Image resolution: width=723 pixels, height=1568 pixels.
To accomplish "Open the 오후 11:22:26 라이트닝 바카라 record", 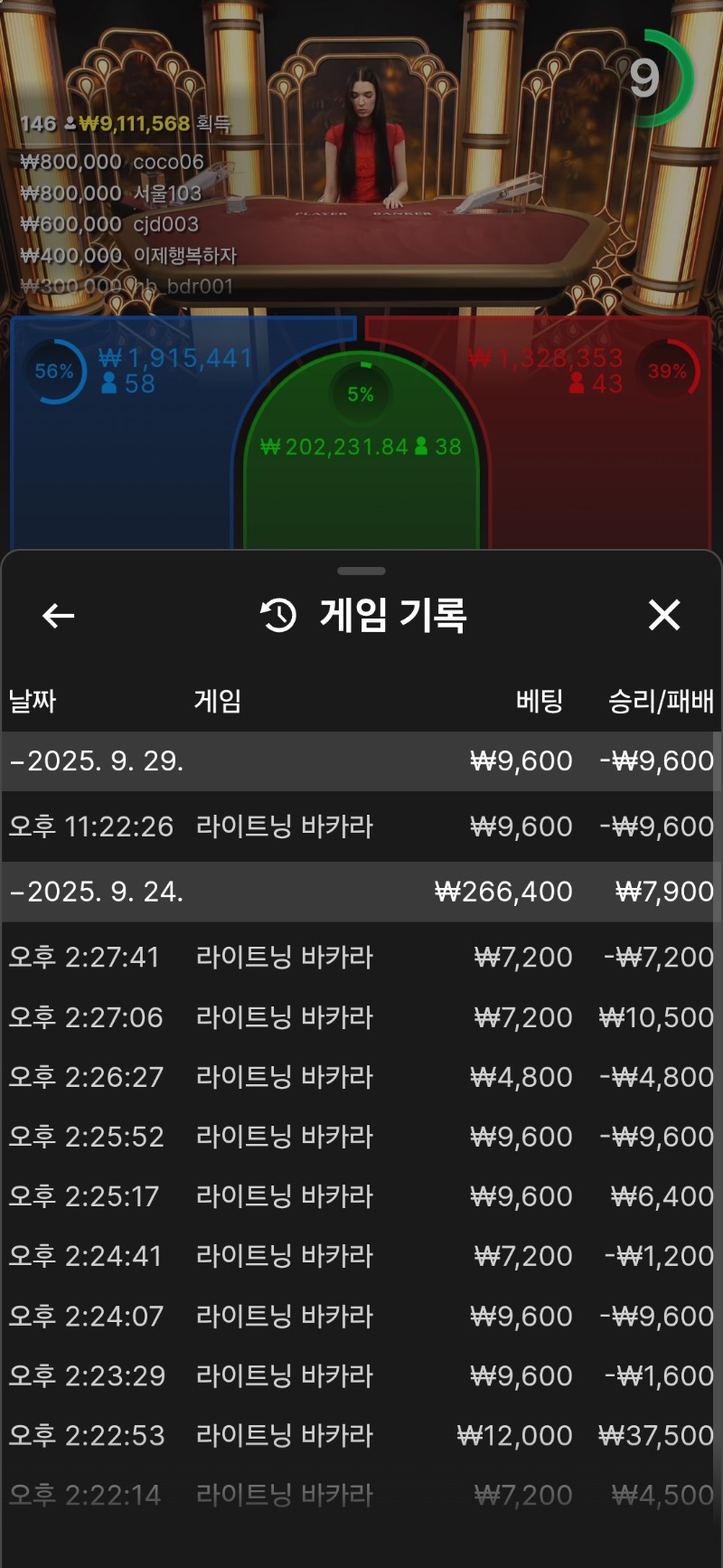I will pos(361,827).
